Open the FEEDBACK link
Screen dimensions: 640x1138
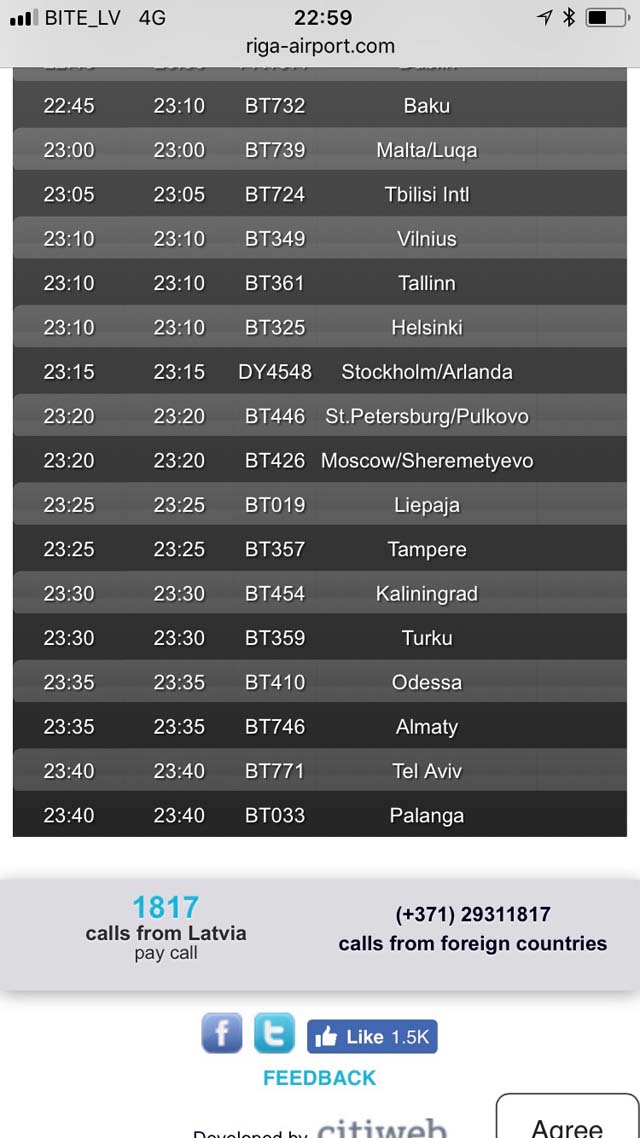[320, 1078]
